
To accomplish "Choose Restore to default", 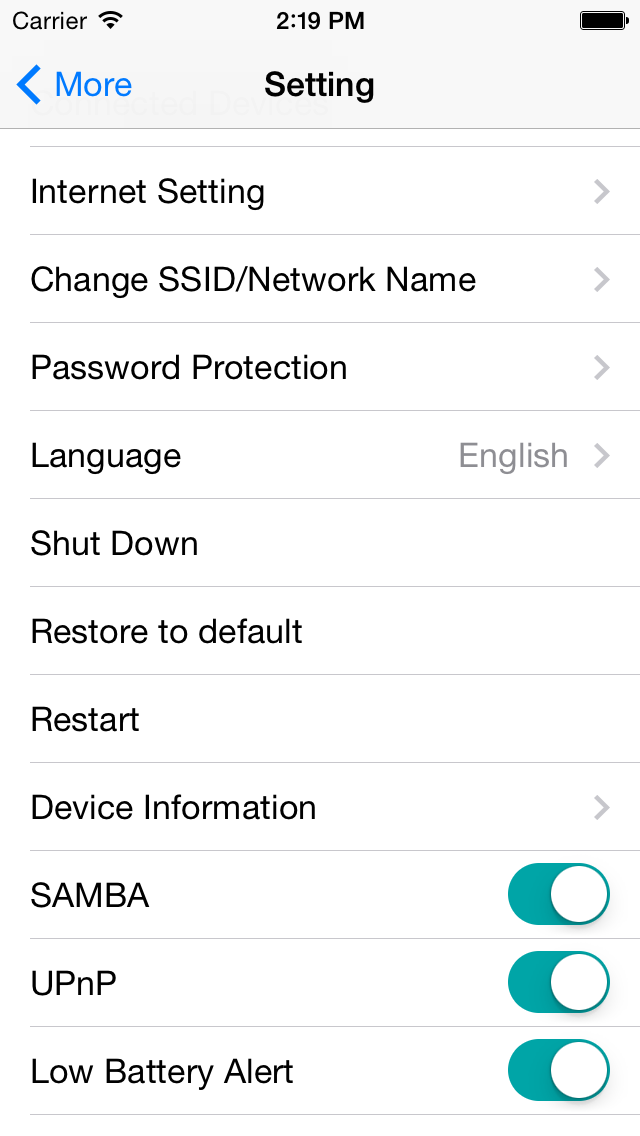I will [x=320, y=631].
